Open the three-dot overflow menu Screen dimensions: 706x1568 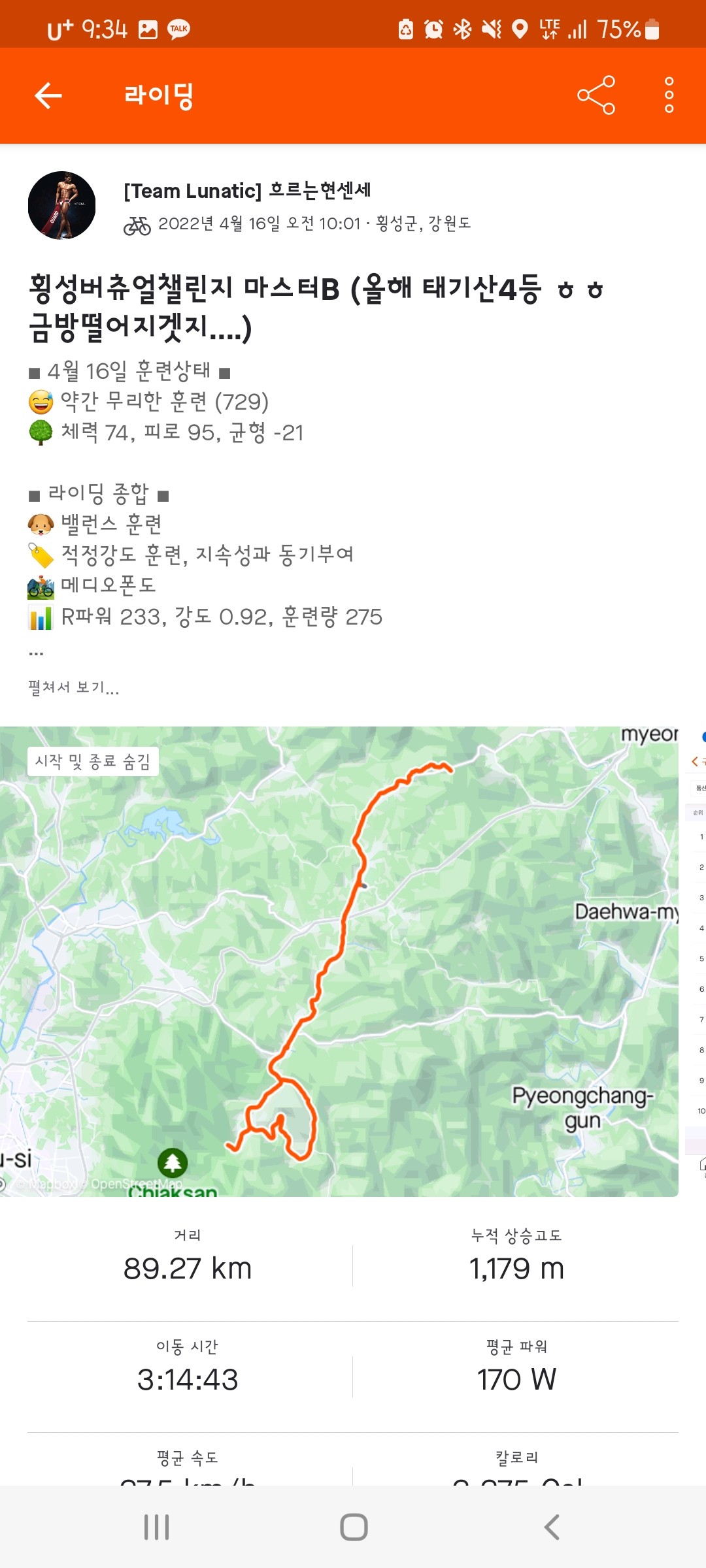coord(669,95)
